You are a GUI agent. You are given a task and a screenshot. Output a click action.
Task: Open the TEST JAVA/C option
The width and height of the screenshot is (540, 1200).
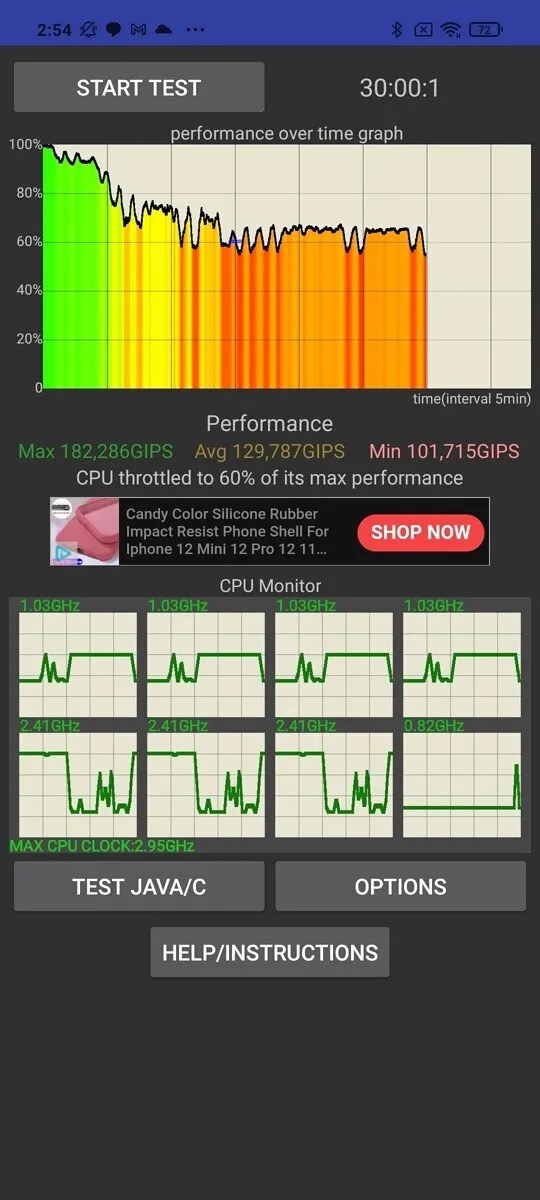(x=139, y=886)
